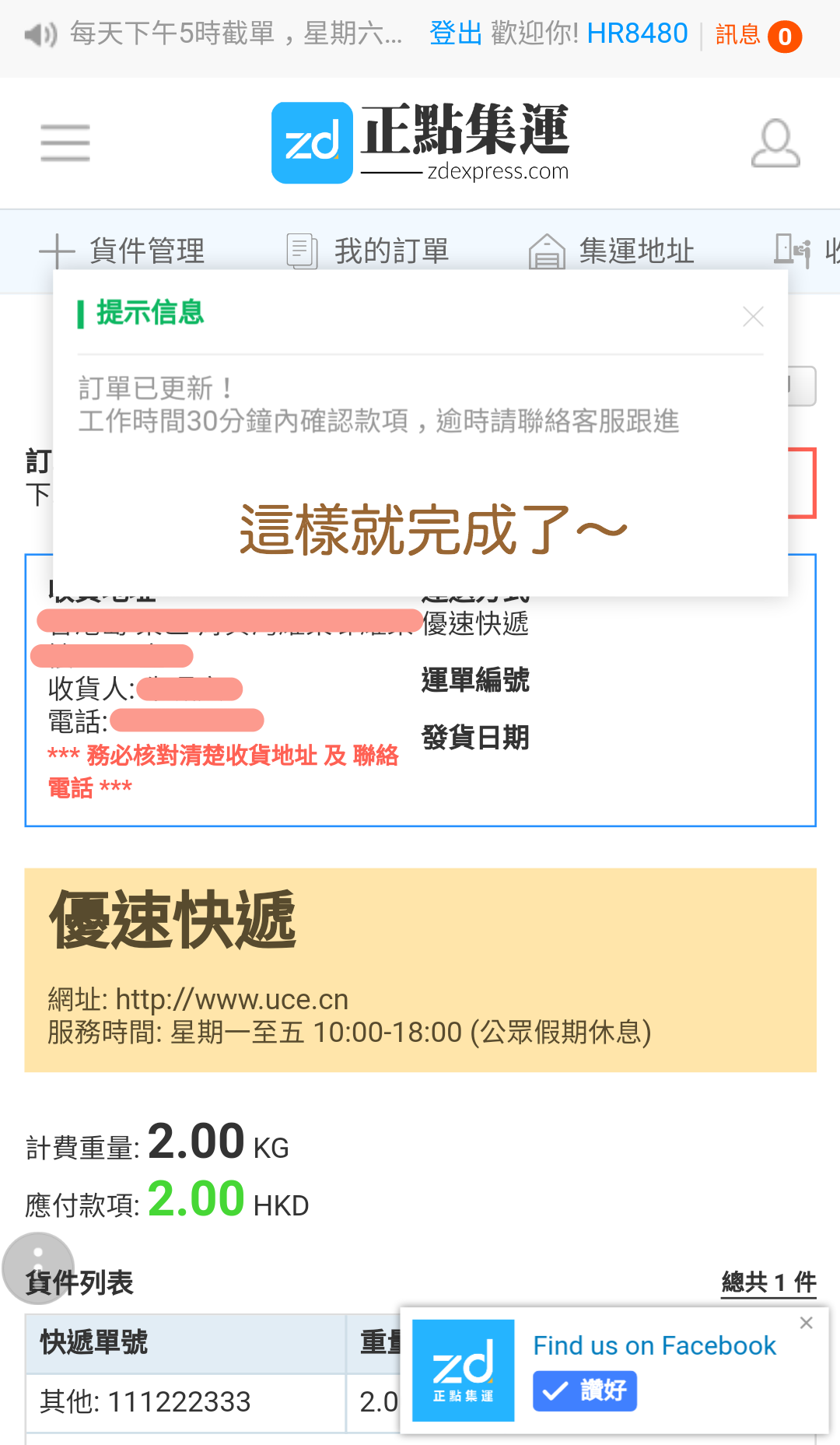Open 訊息 messages
Image resolution: width=840 pixels, height=1445 pixels.
point(758,36)
